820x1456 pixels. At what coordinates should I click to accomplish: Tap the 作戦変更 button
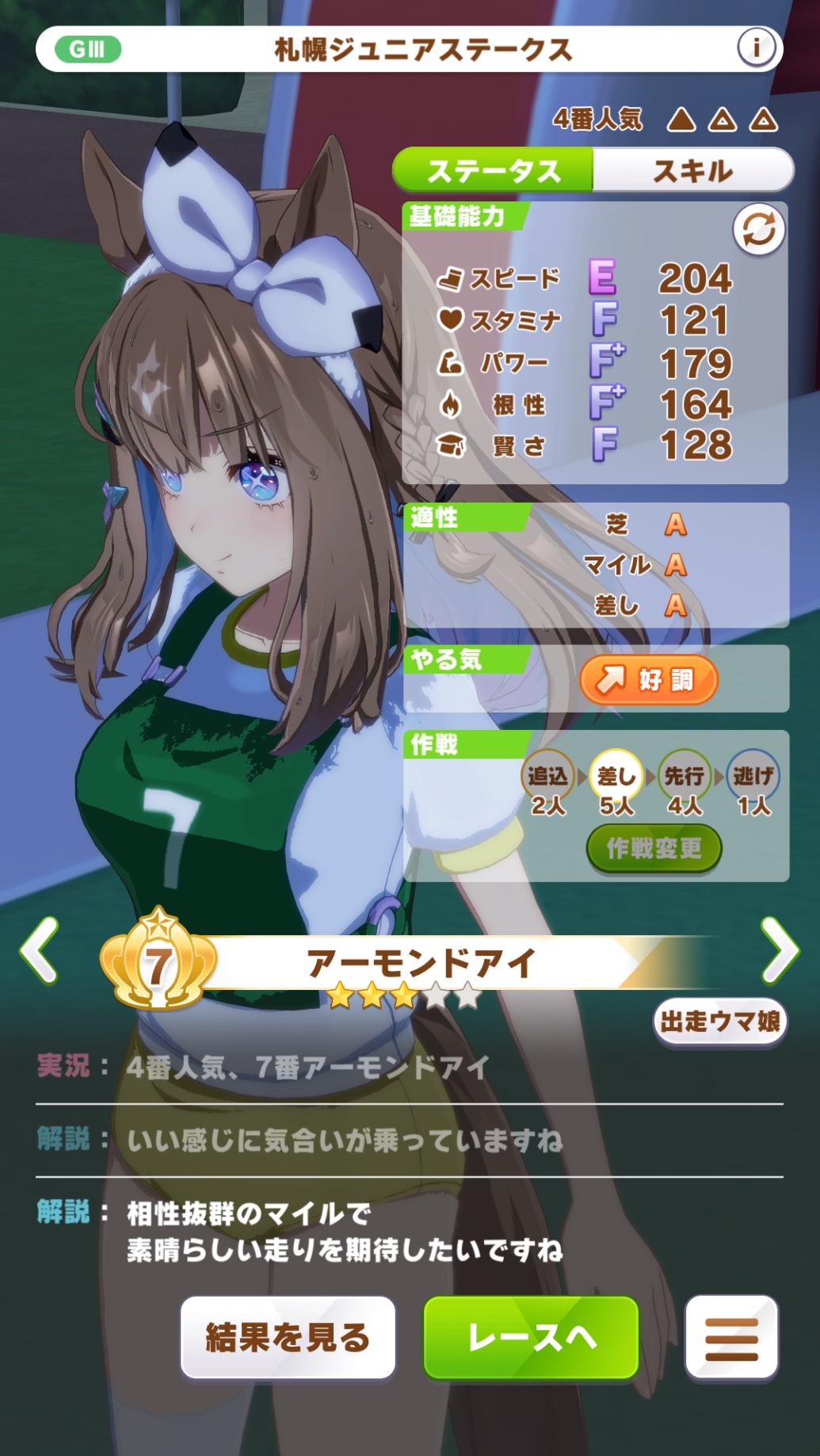[x=654, y=848]
